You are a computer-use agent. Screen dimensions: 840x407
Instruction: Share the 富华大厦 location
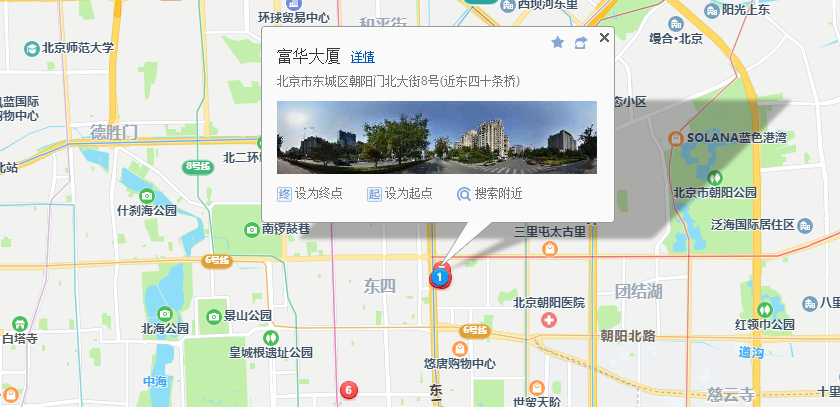click(x=580, y=42)
